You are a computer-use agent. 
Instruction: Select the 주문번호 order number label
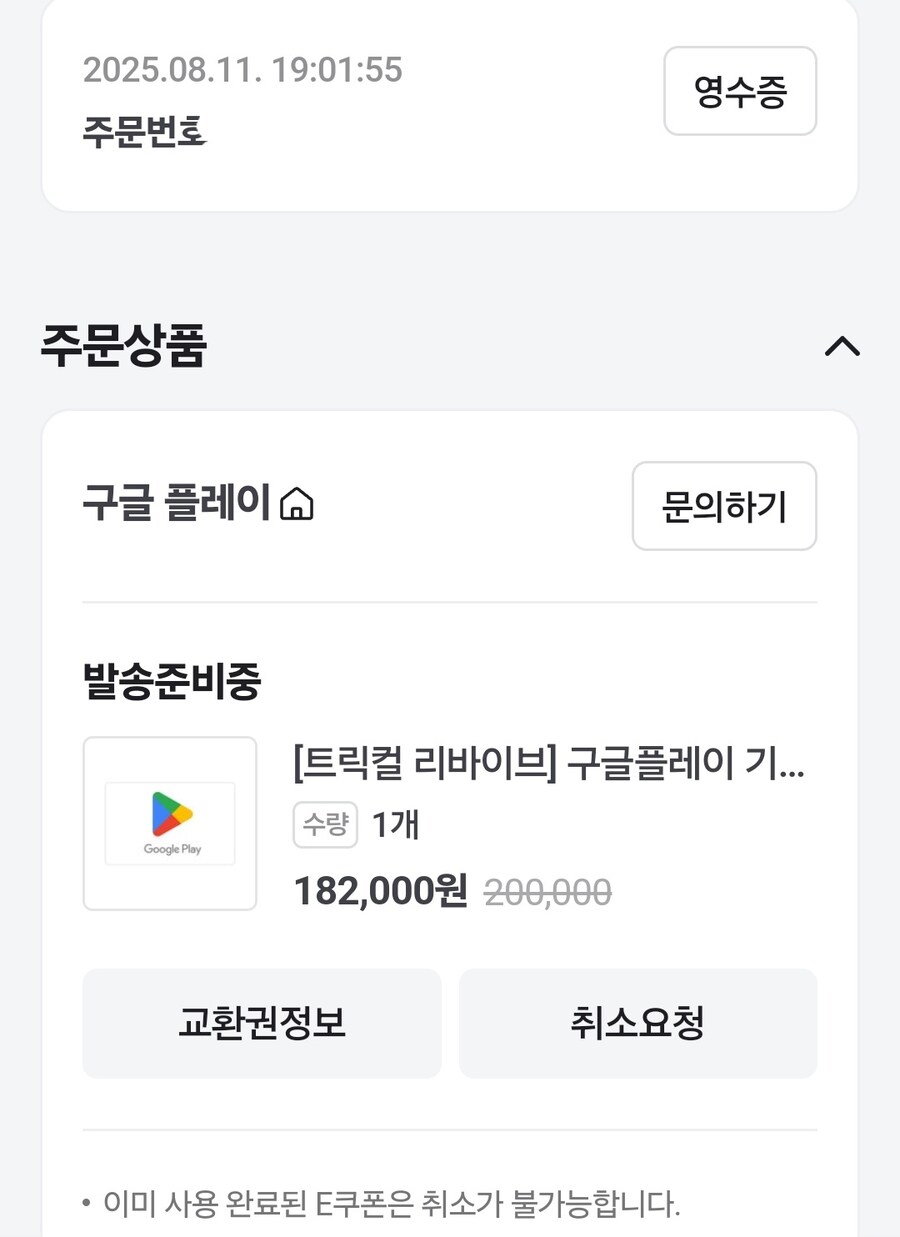[145, 132]
